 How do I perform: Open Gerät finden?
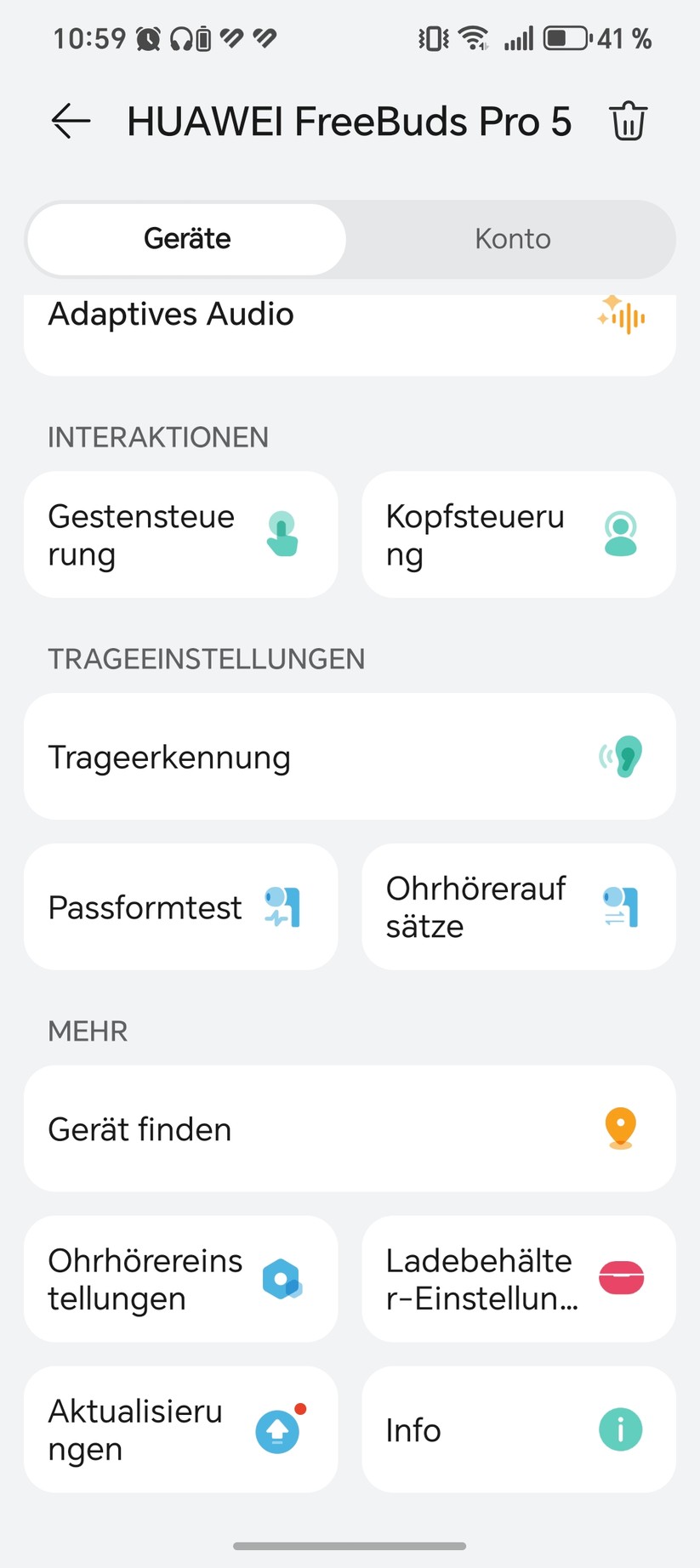tap(349, 1128)
